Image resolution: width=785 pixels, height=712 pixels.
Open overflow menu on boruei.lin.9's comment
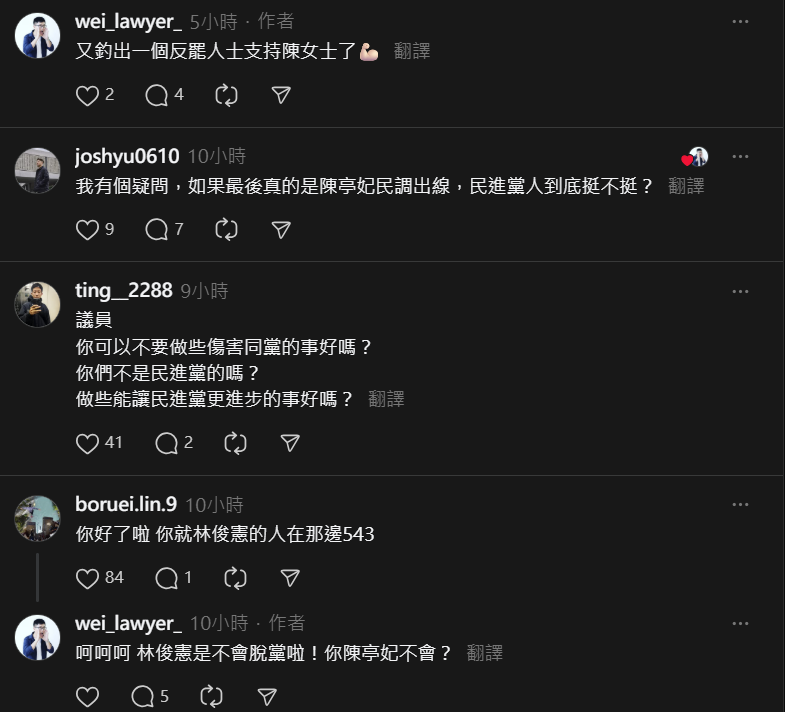[740, 505]
